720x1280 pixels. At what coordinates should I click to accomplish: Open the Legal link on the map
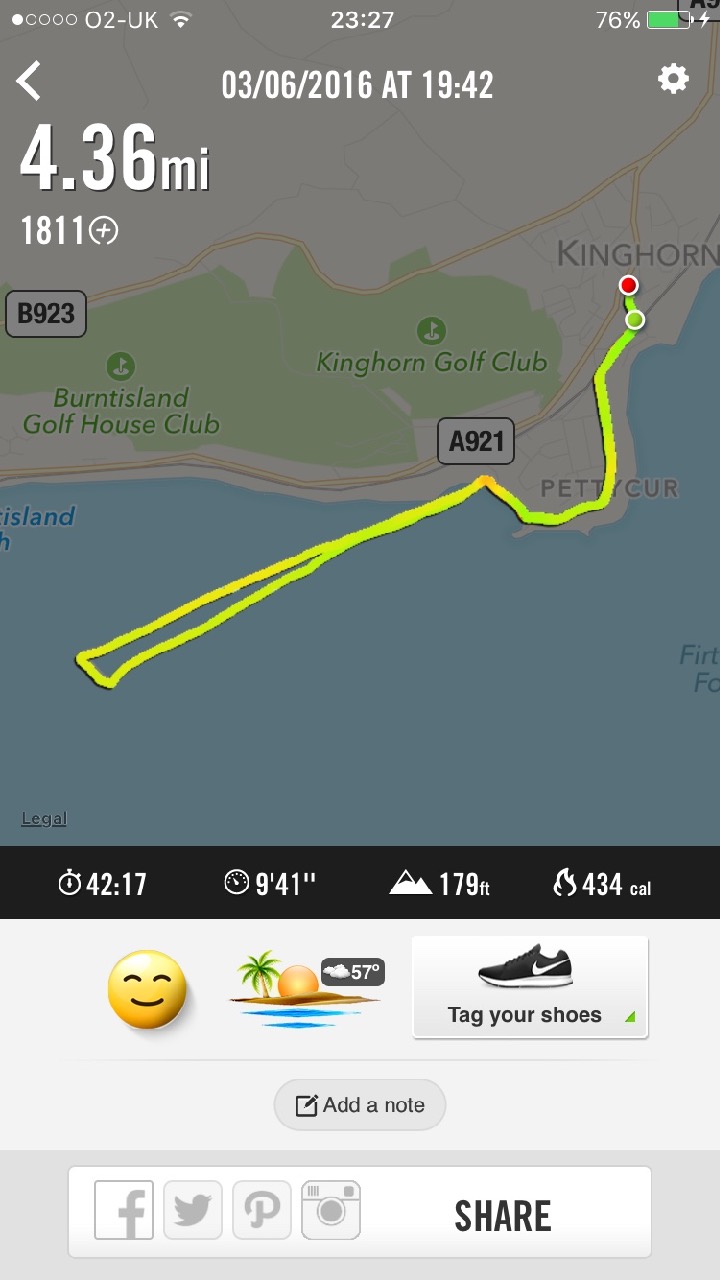(x=44, y=818)
